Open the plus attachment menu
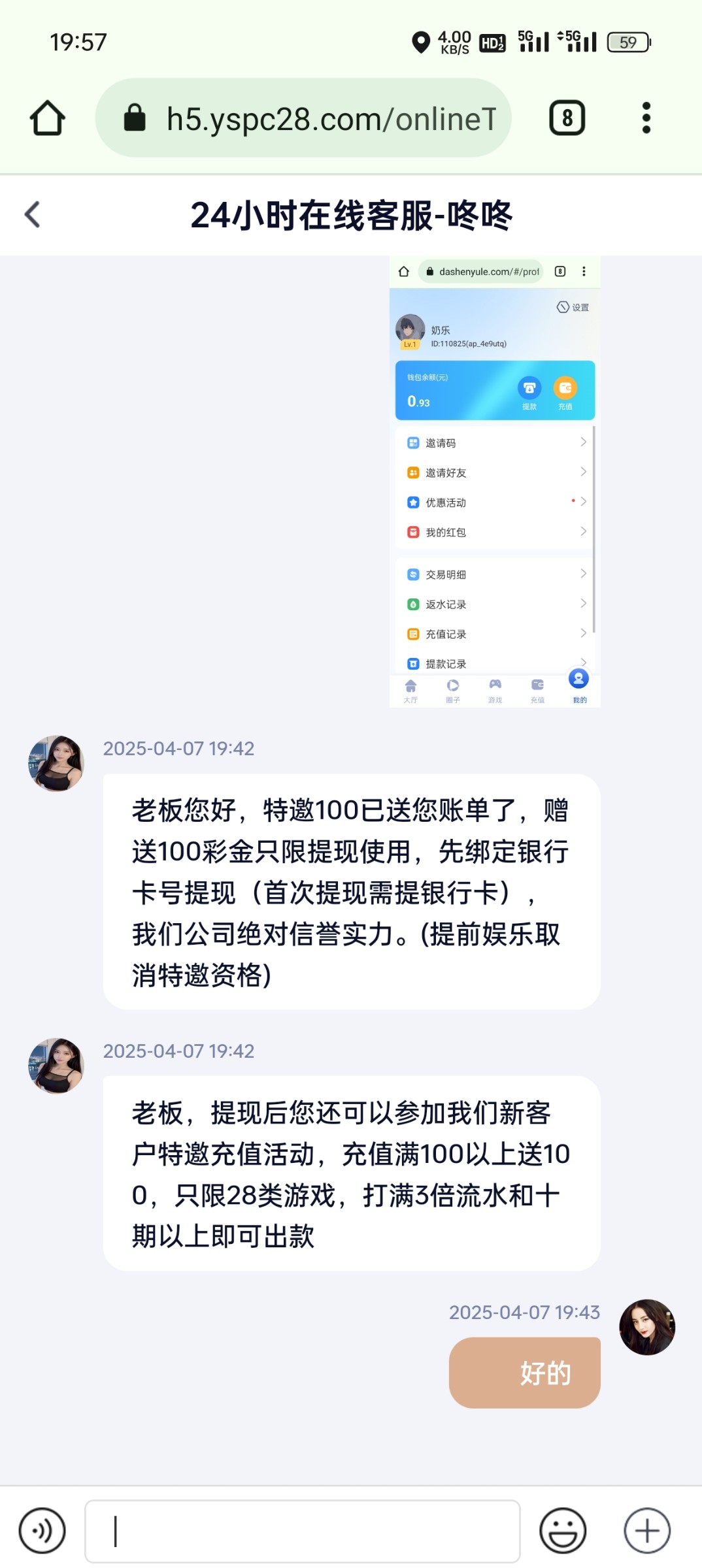The image size is (702, 1568). click(x=647, y=1530)
